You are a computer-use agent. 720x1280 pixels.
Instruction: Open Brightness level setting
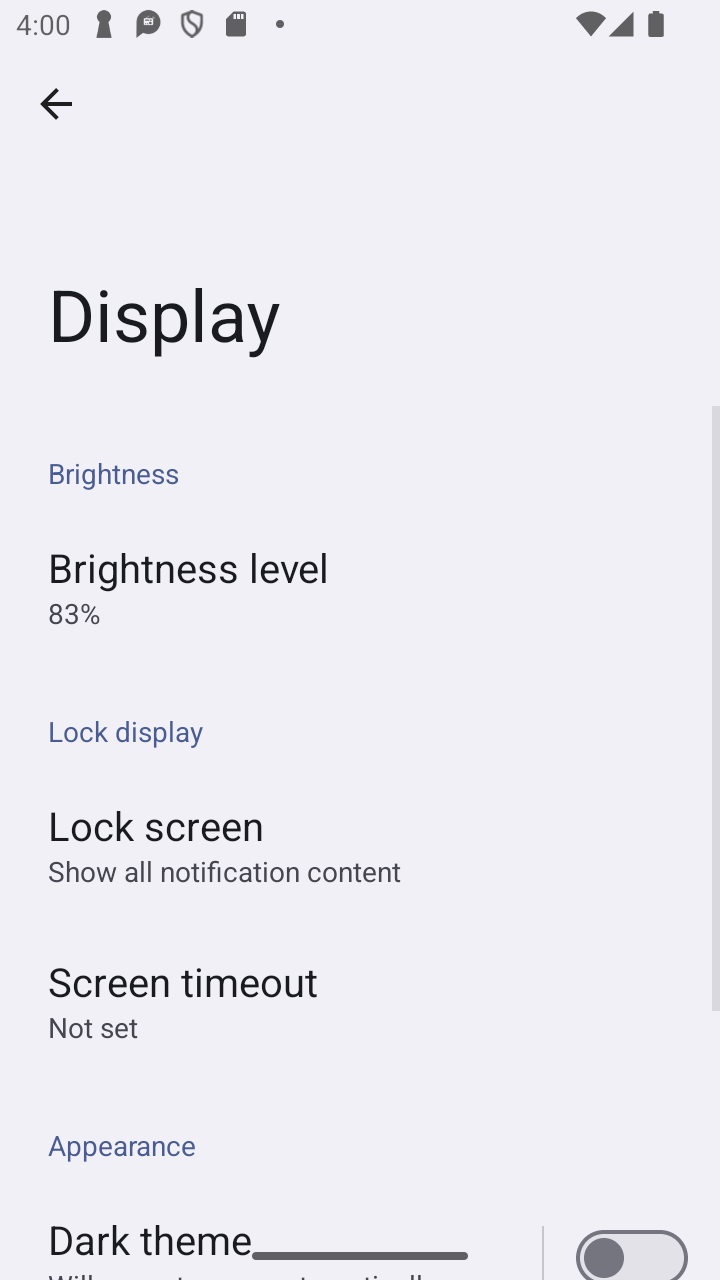click(360, 588)
